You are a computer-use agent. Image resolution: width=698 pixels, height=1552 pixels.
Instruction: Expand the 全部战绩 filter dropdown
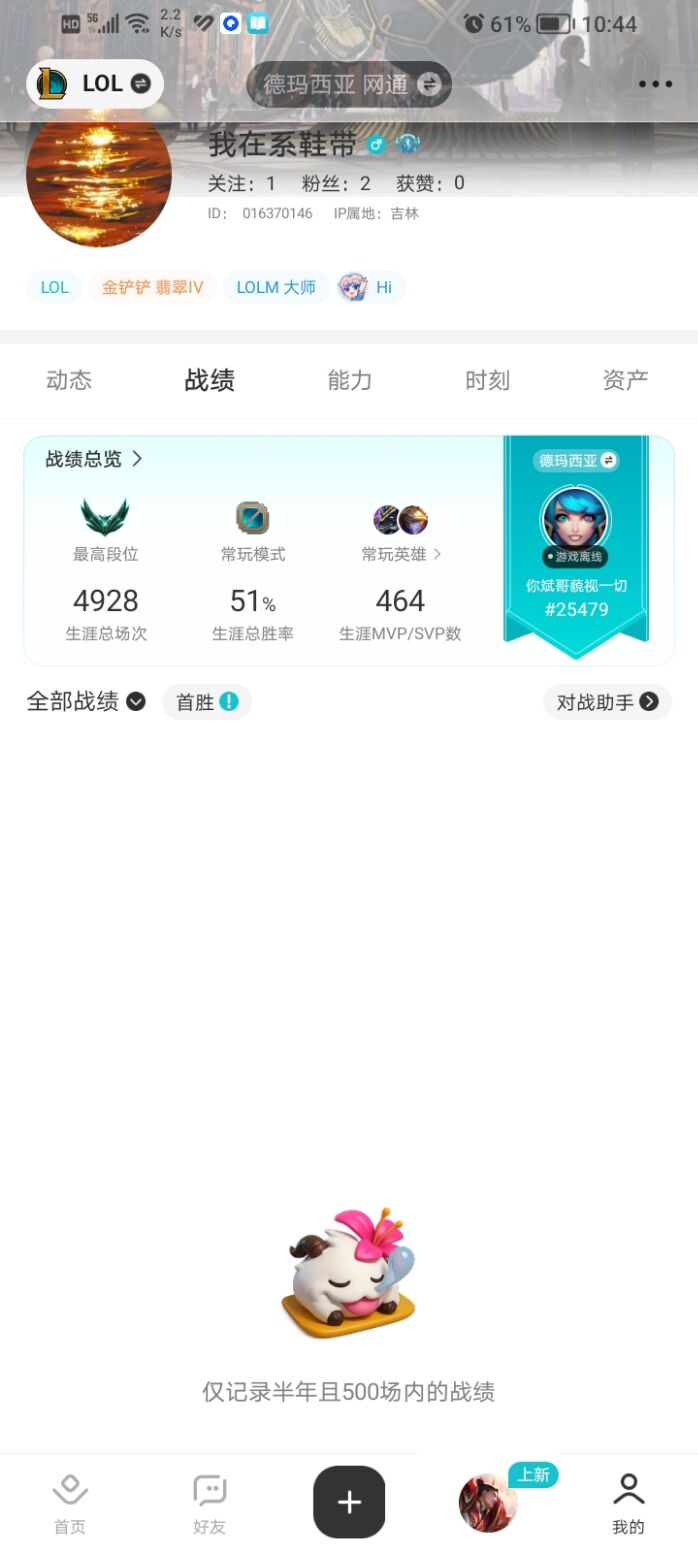[86, 702]
